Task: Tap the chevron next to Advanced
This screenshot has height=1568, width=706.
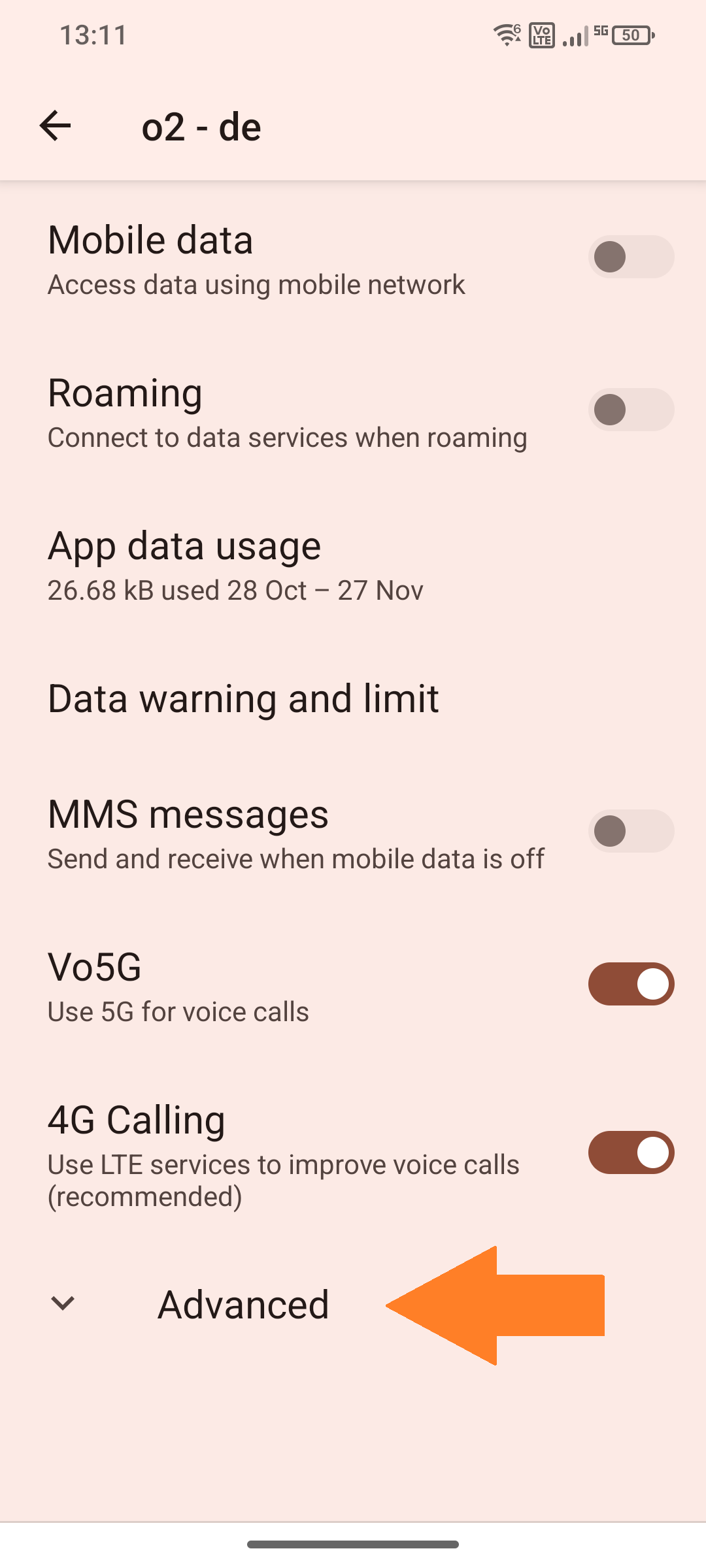Action: point(62,1303)
